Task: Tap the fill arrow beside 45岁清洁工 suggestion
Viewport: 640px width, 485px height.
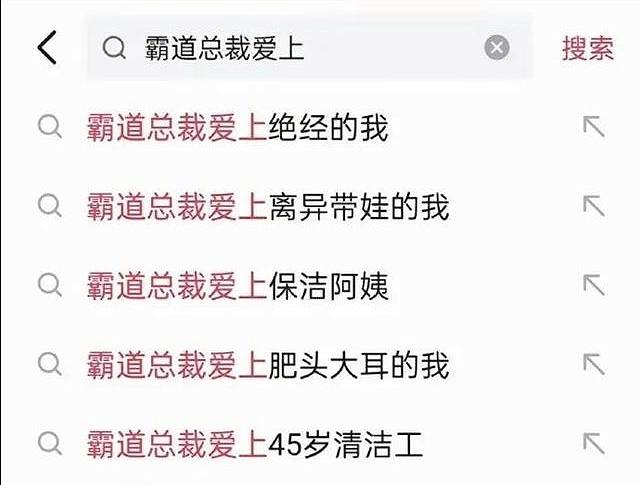Action: 594,442
